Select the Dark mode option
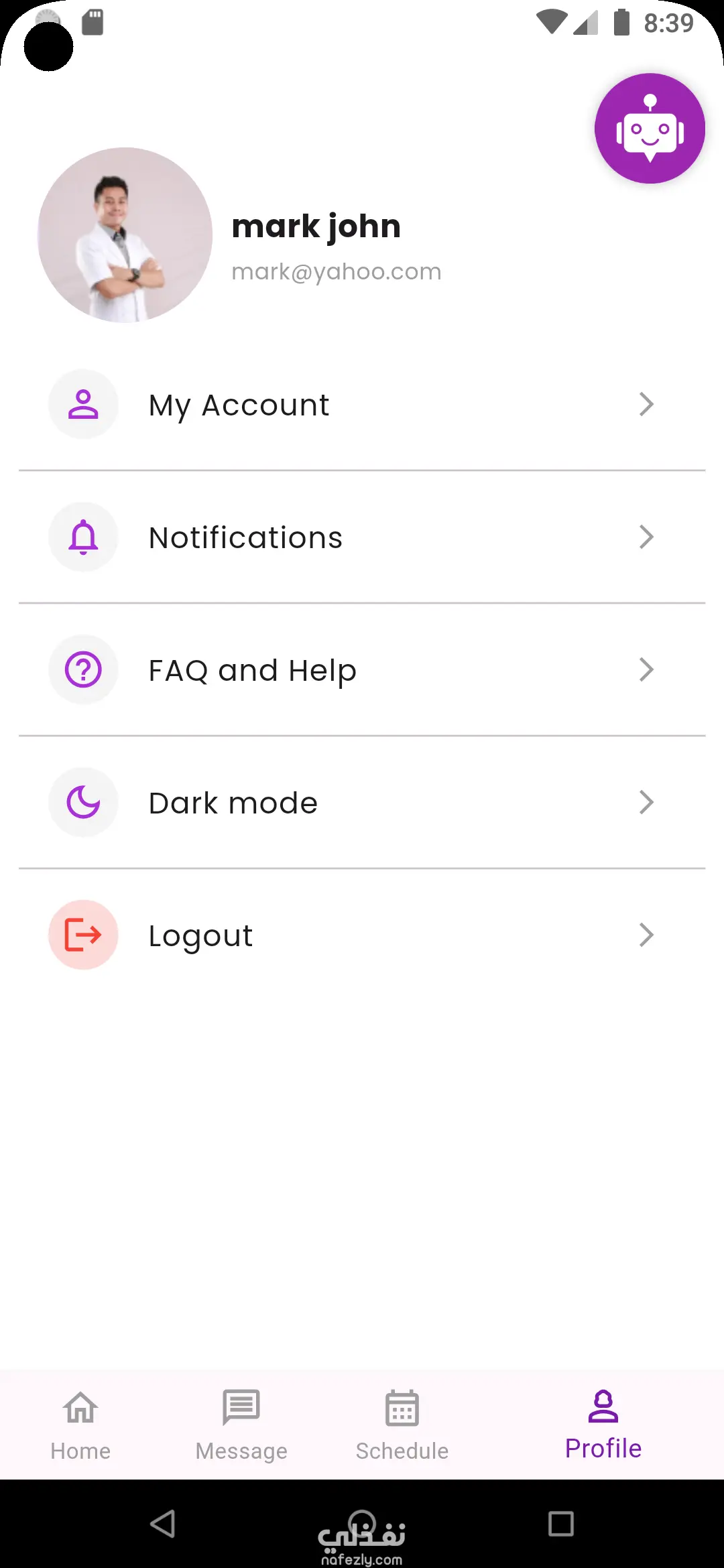Screen dimensions: 724x1568 point(362,803)
